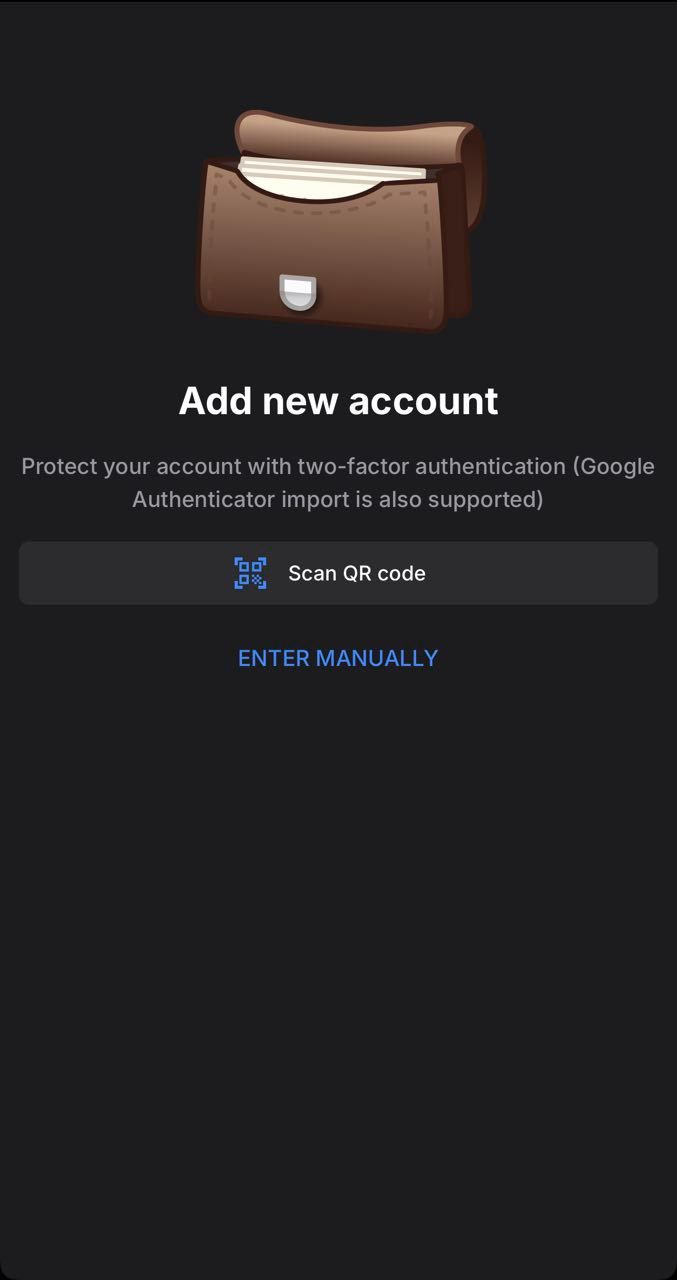Choose ENTER MANUALLY option

pos(338,658)
